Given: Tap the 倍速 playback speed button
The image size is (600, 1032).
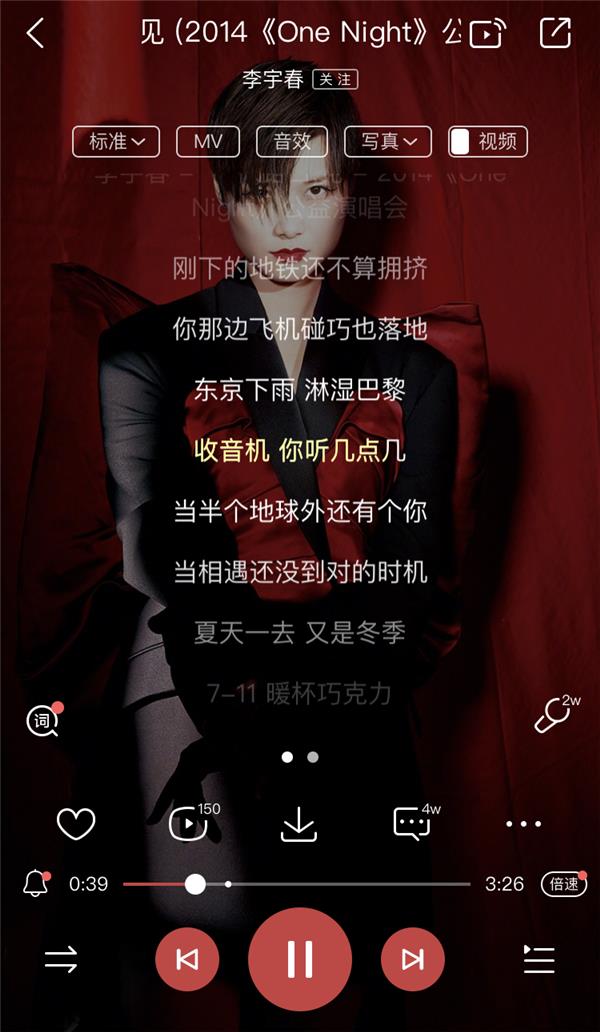Looking at the screenshot, I should tap(564, 883).
